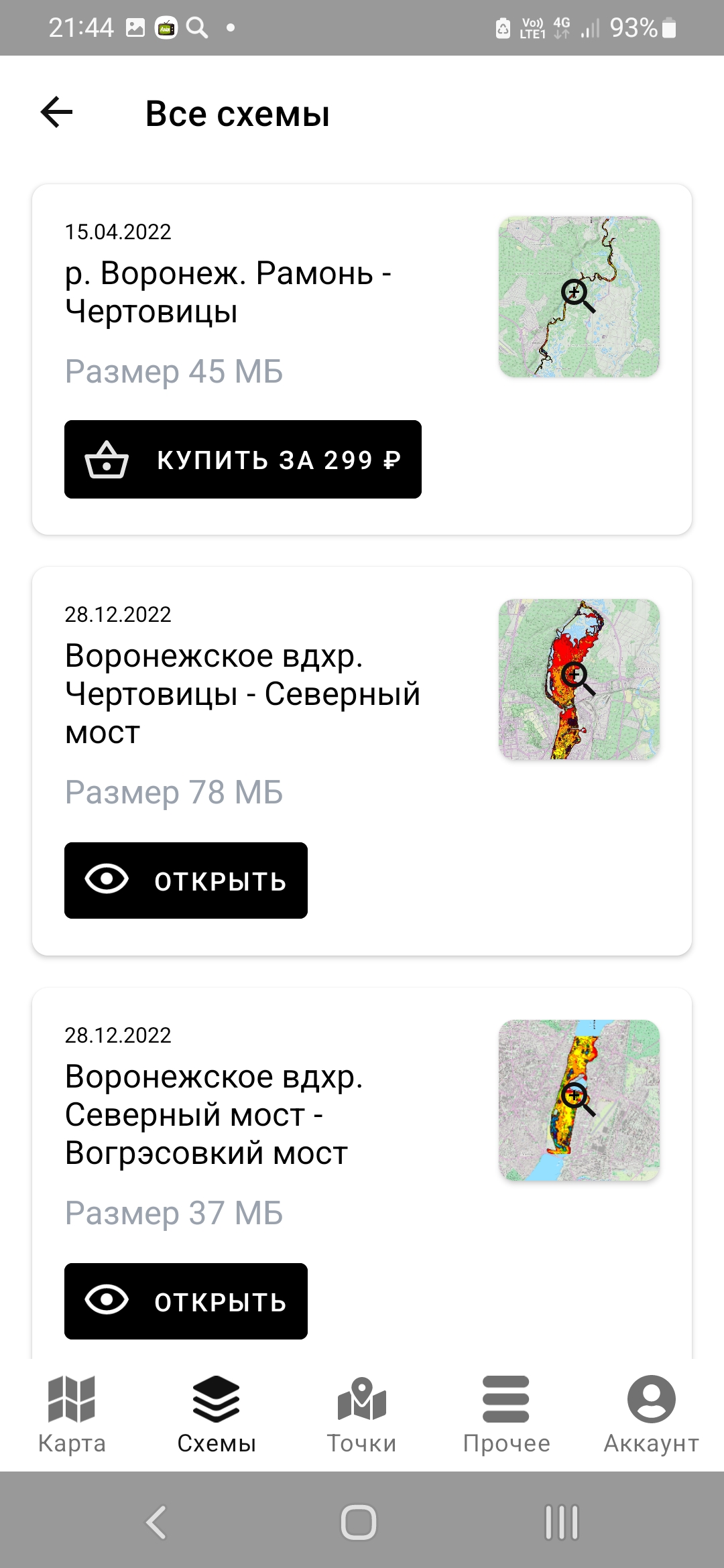Switch to the Точки tab
Image resolution: width=724 pixels, height=1568 pixels.
[361, 1414]
